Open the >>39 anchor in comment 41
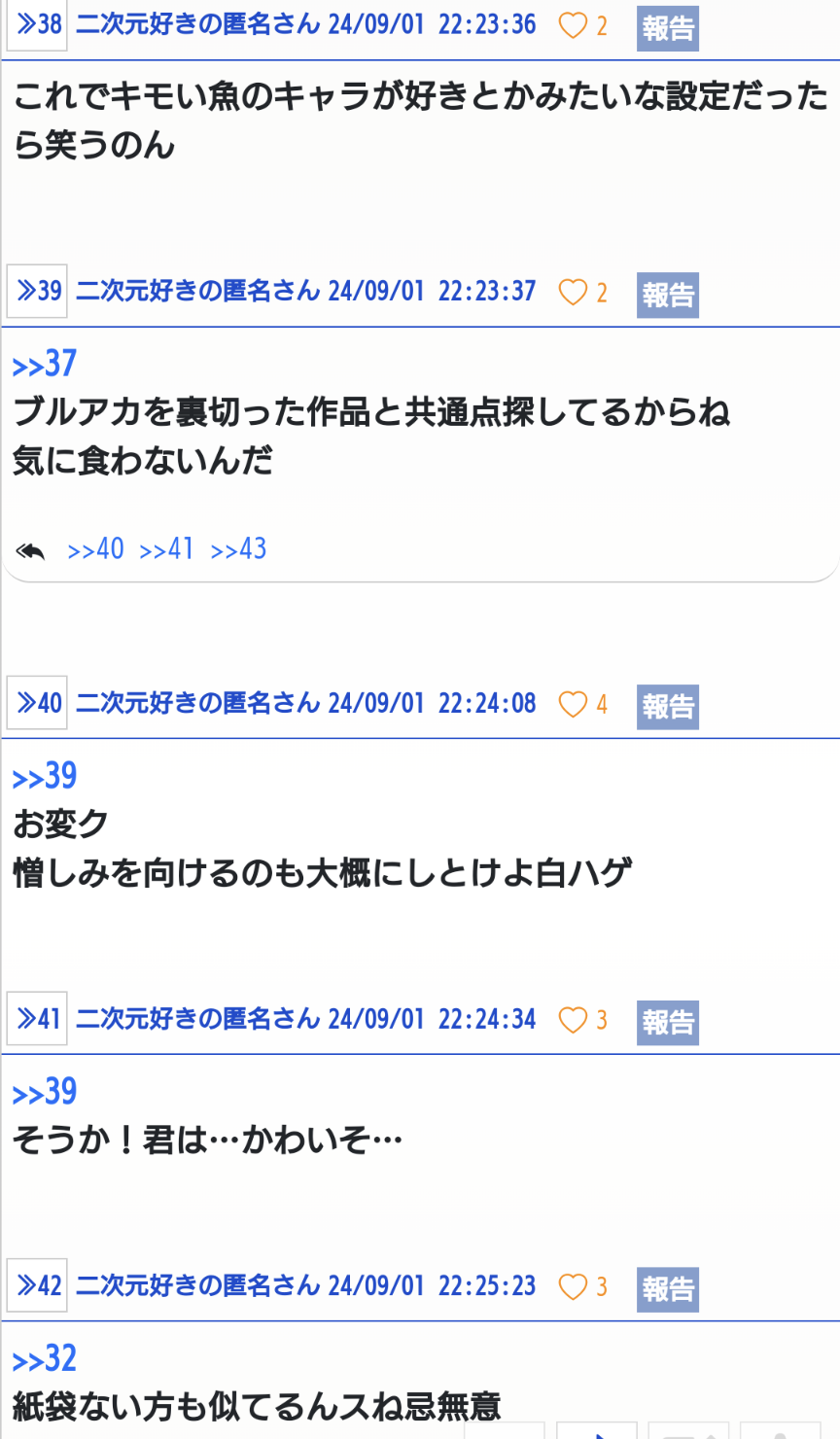The height and width of the screenshot is (1439, 840). (44, 1093)
